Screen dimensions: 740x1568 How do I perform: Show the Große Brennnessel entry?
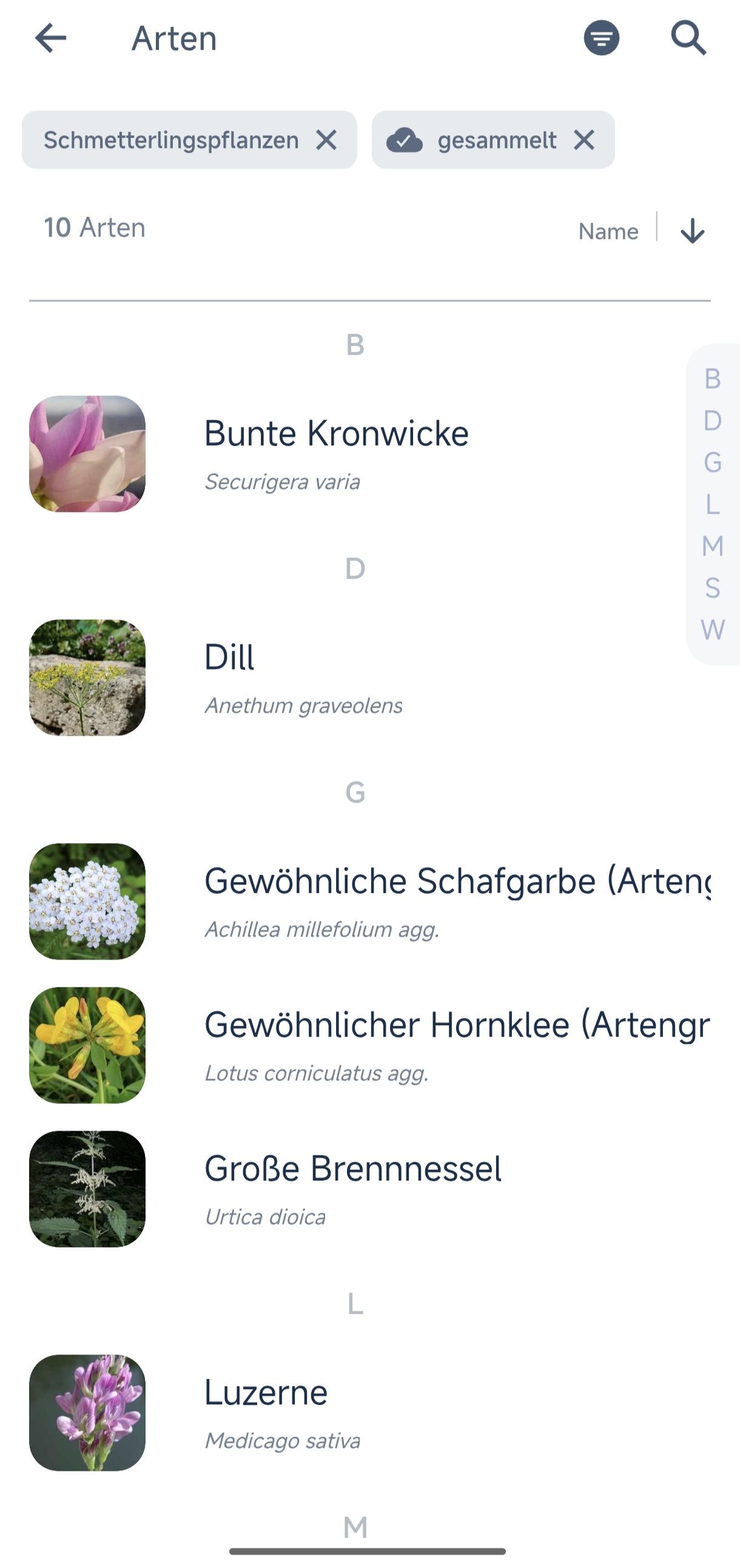(x=353, y=1188)
